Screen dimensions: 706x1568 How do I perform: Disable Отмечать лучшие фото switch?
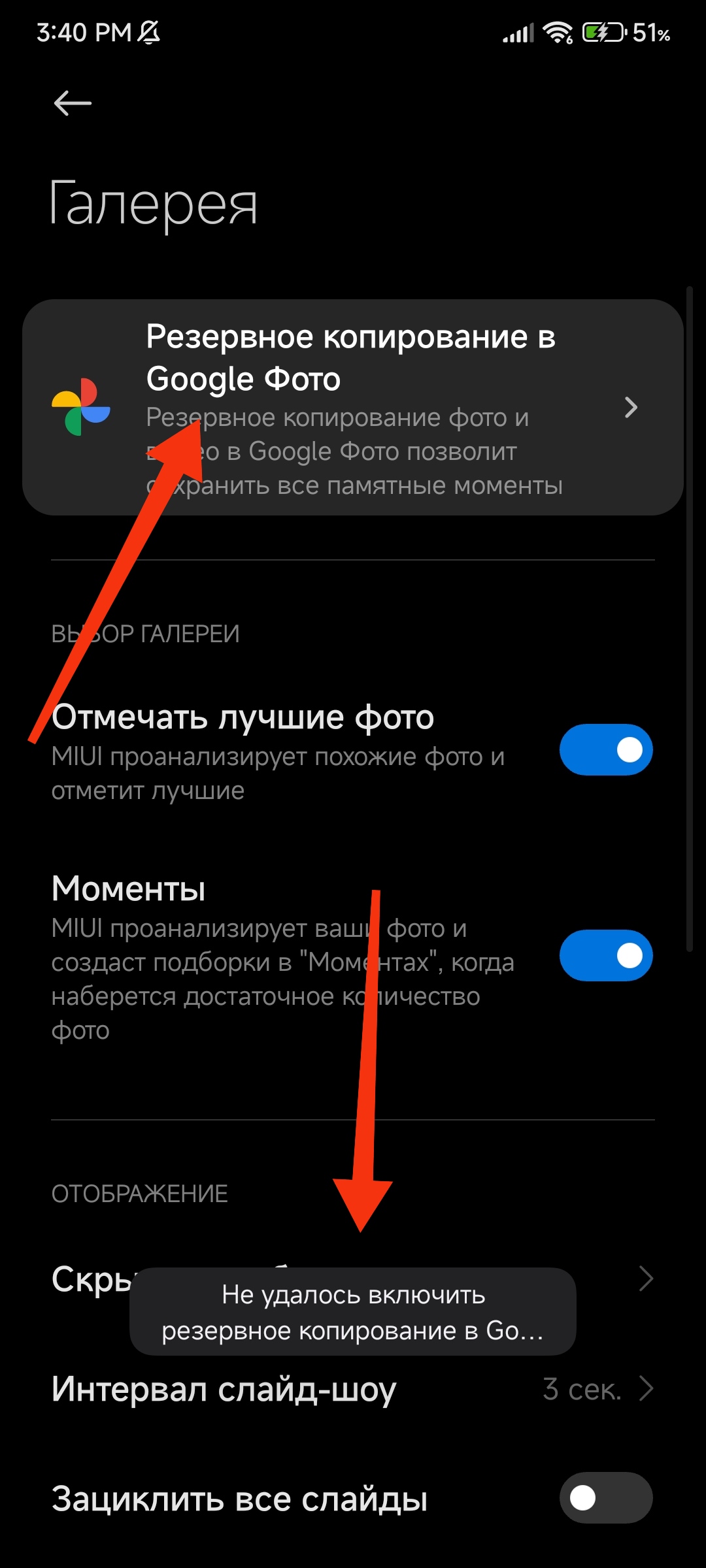[606, 749]
